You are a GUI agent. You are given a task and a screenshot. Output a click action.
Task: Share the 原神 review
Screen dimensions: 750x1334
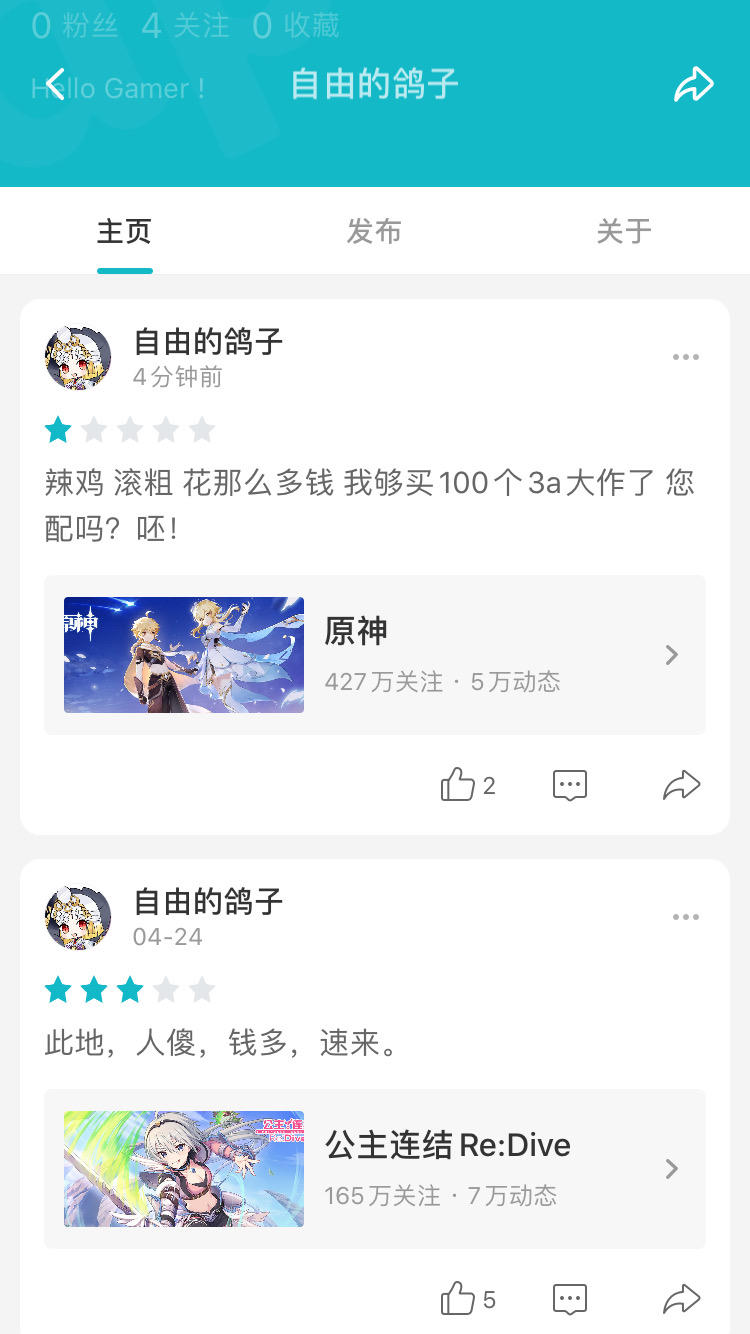[x=682, y=785]
